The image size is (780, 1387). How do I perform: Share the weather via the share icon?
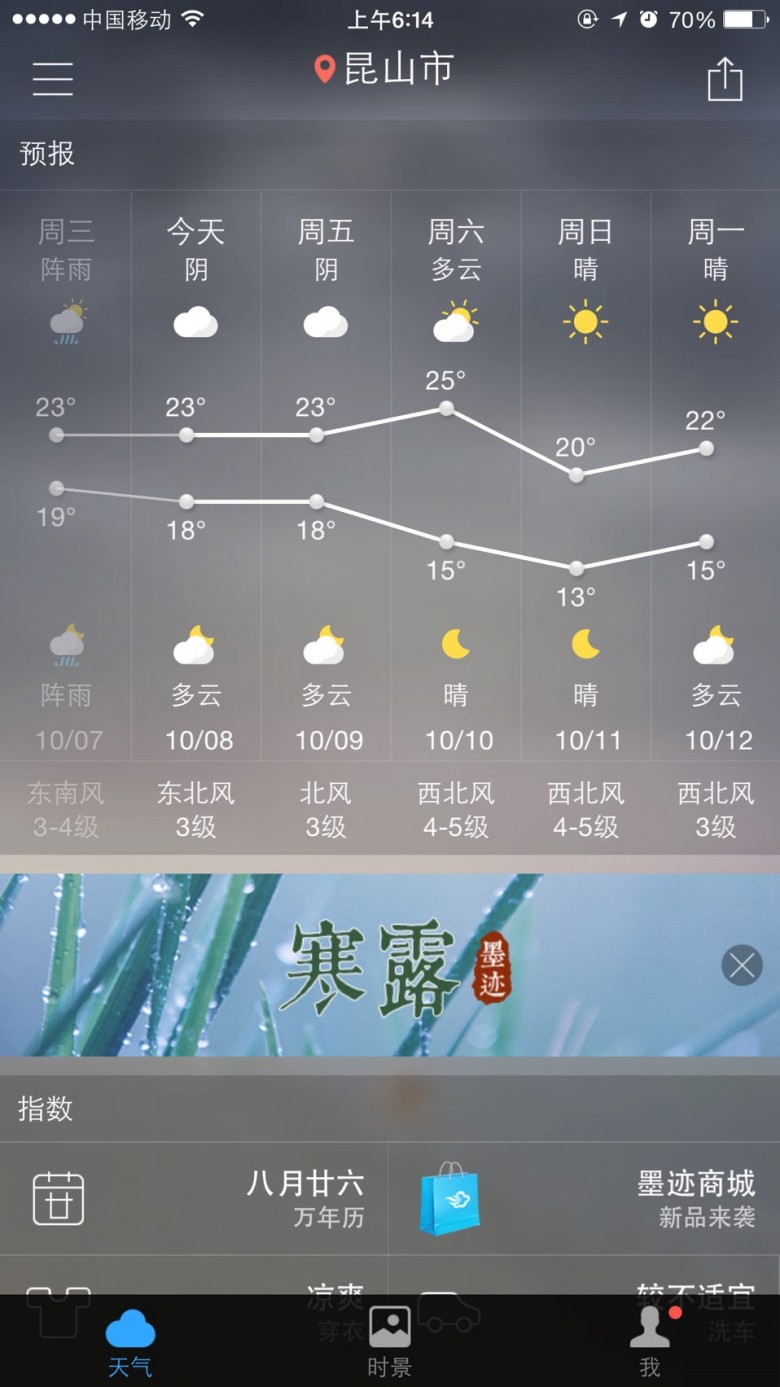click(x=725, y=78)
